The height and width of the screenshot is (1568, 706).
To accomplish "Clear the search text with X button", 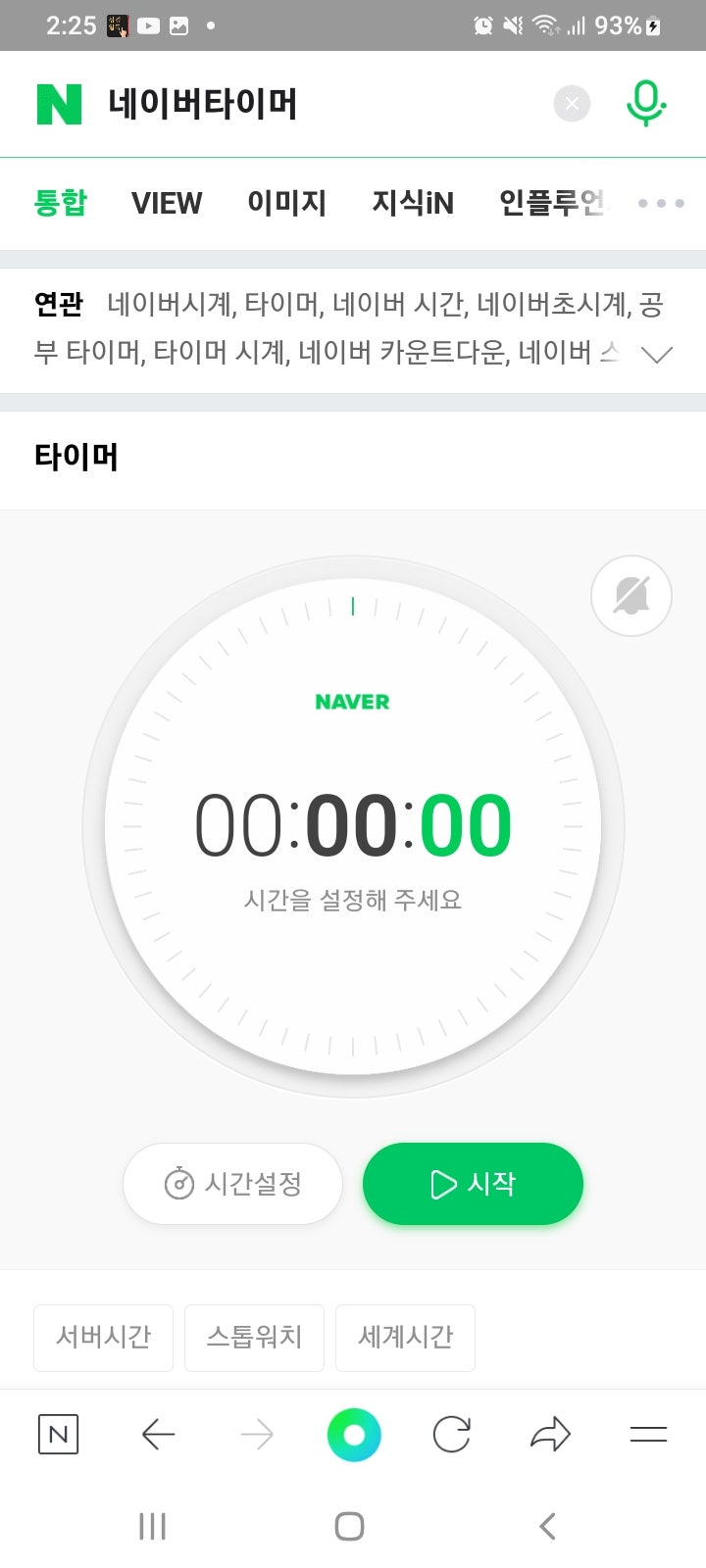I will pyautogui.click(x=572, y=103).
